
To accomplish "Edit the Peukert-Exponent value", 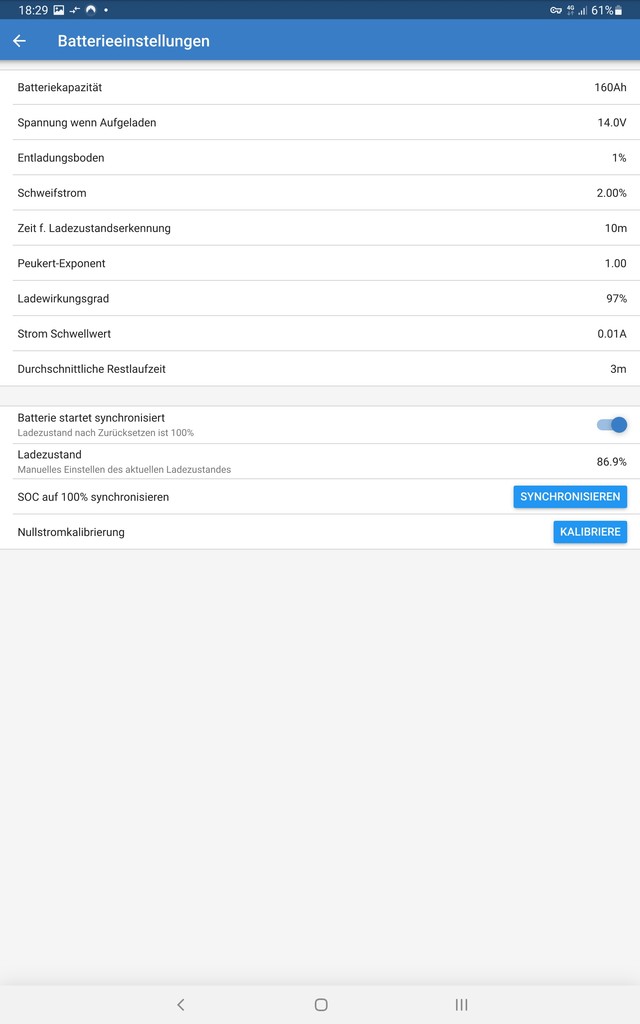I will pos(320,263).
